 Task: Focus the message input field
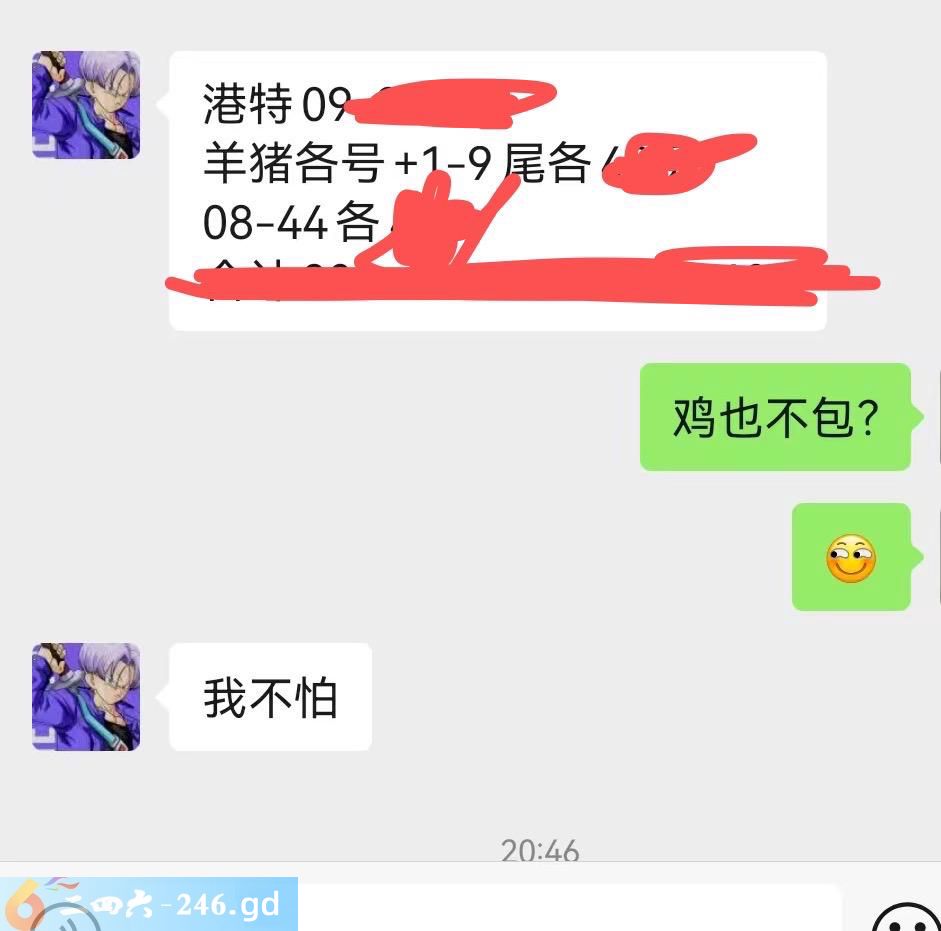tap(570, 908)
